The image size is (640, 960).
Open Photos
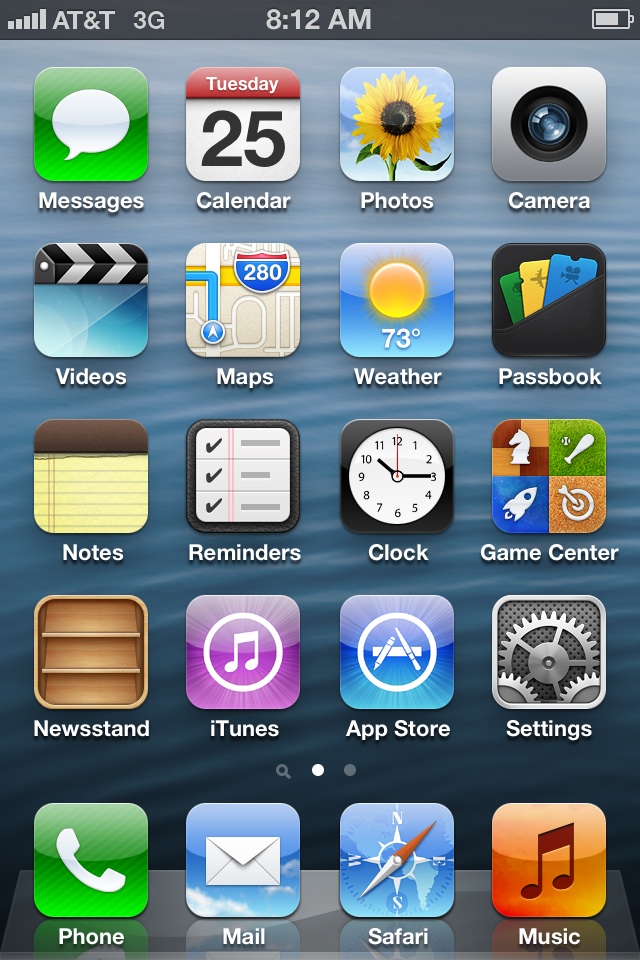pyautogui.click(x=397, y=124)
